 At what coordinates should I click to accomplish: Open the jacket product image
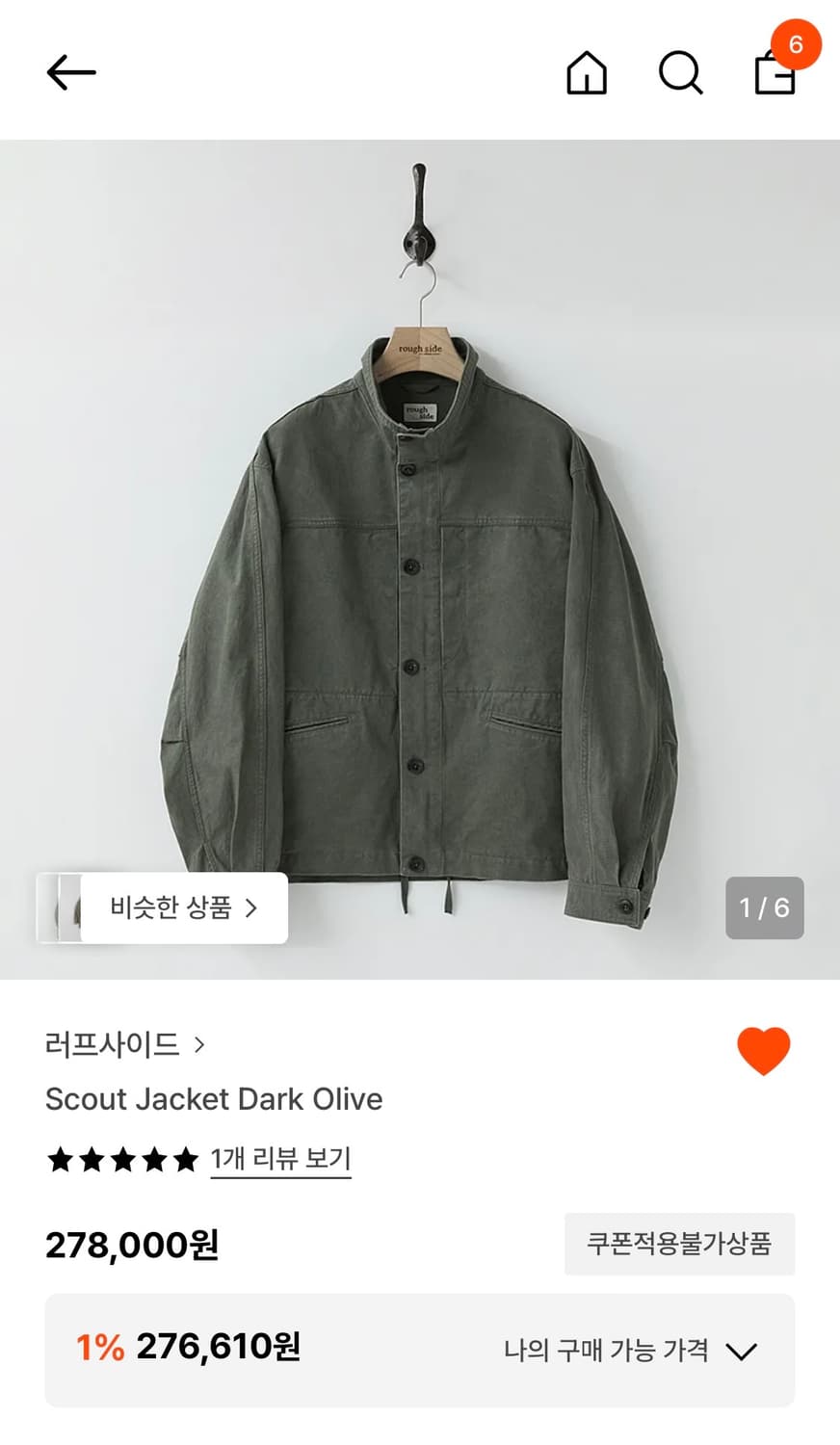point(420,560)
